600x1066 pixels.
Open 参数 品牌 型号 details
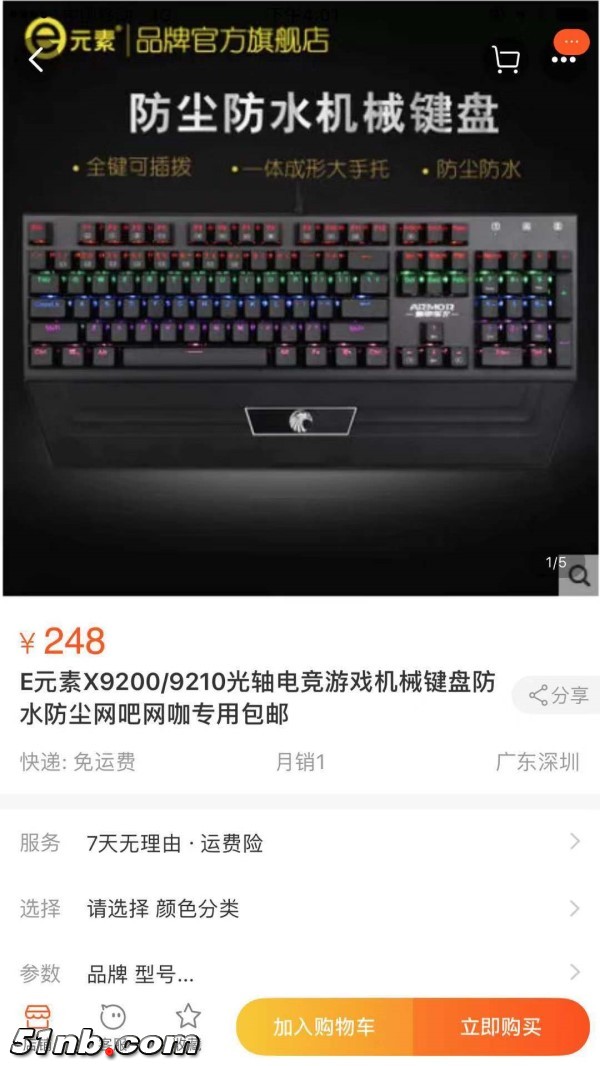300,973
